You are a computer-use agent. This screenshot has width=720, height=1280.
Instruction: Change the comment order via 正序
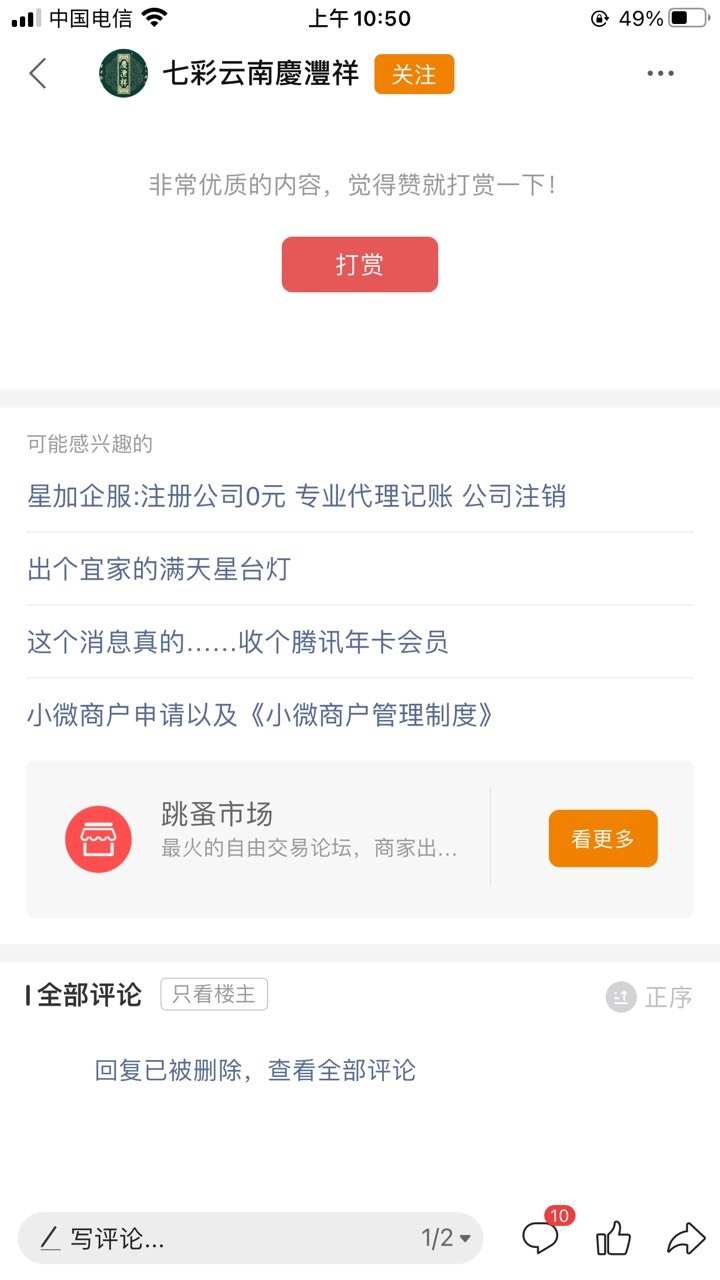click(x=649, y=997)
